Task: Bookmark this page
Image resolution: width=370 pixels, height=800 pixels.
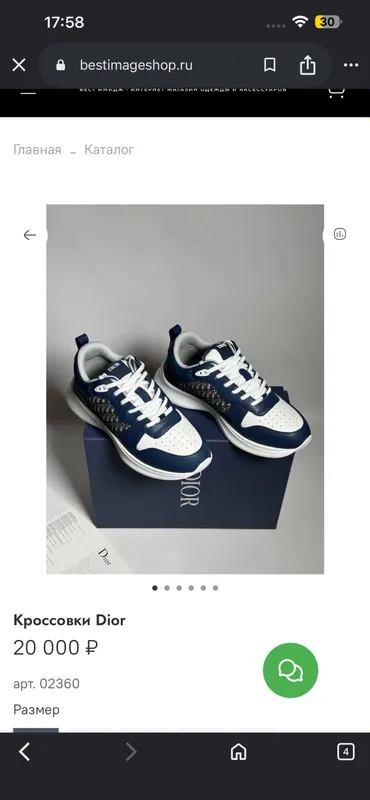Action: (x=269, y=65)
